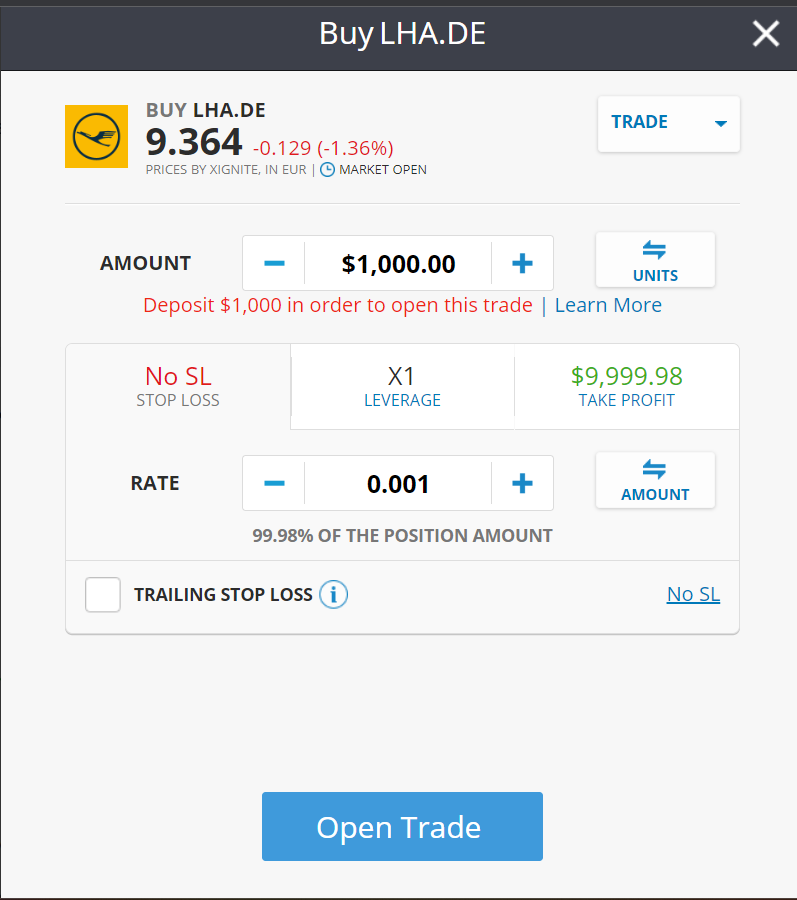The width and height of the screenshot is (797, 900).
Task: Switch to the Take Profit tab
Action: pyautogui.click(x=626, y=386)
